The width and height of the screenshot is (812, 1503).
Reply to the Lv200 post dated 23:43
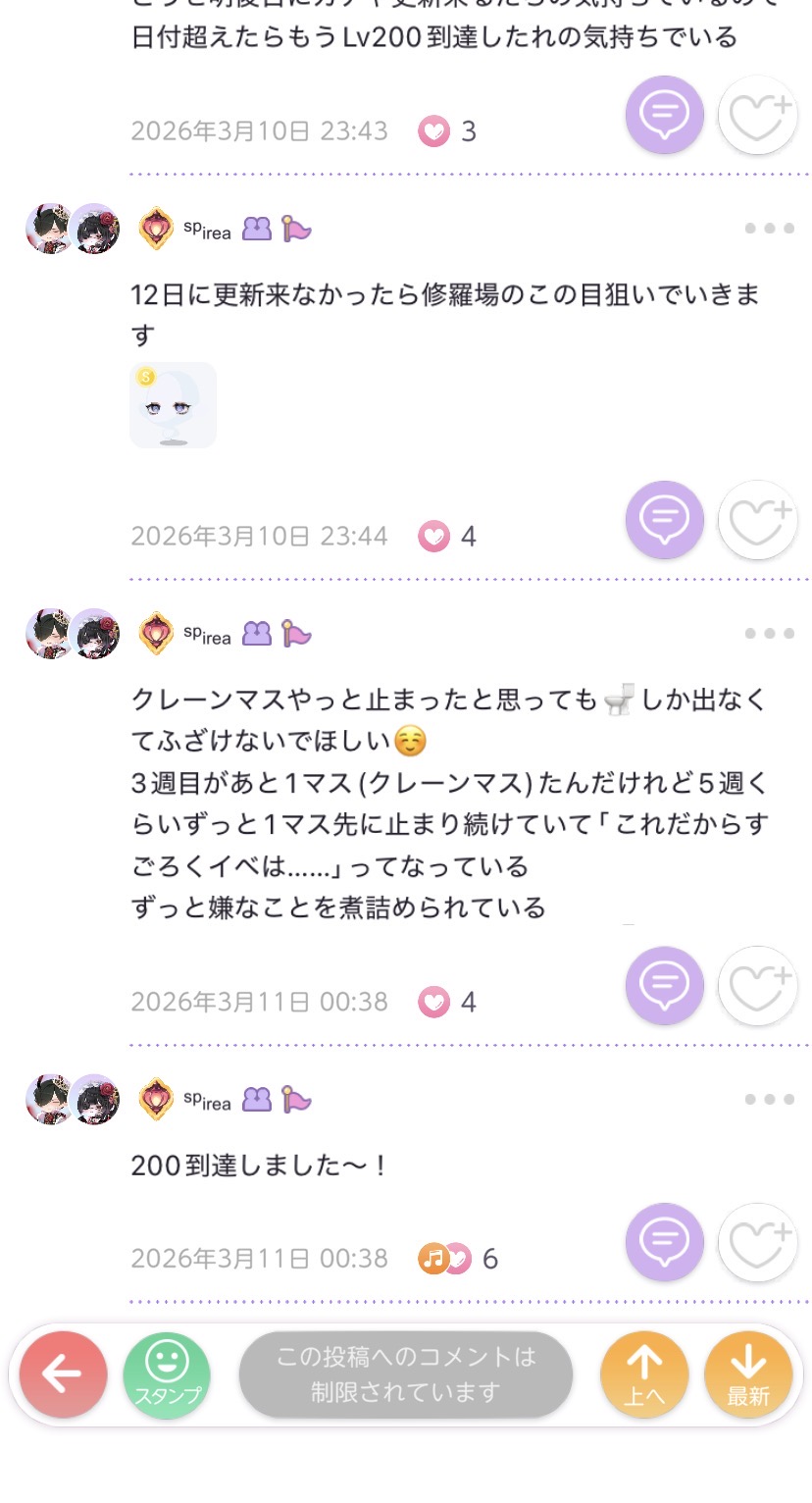[665, 115]
